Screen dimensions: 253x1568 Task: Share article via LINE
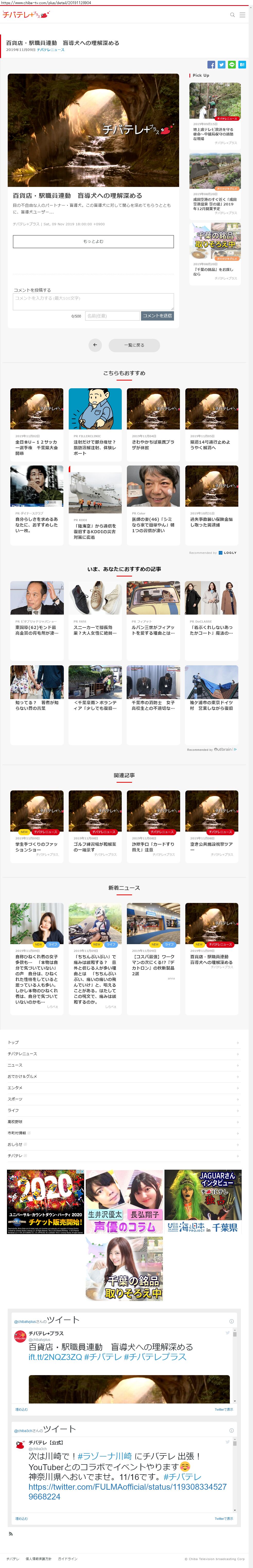(232, 65)
